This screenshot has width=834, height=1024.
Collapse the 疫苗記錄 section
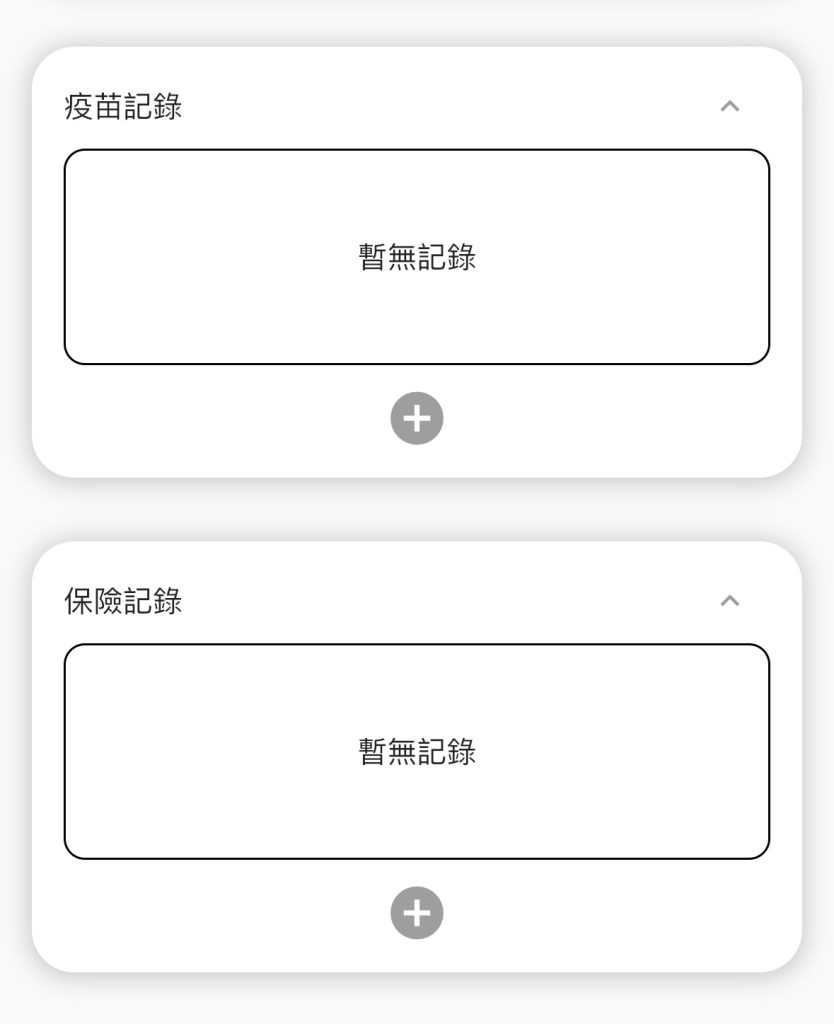pyautogui.click(x=730, y=106)
